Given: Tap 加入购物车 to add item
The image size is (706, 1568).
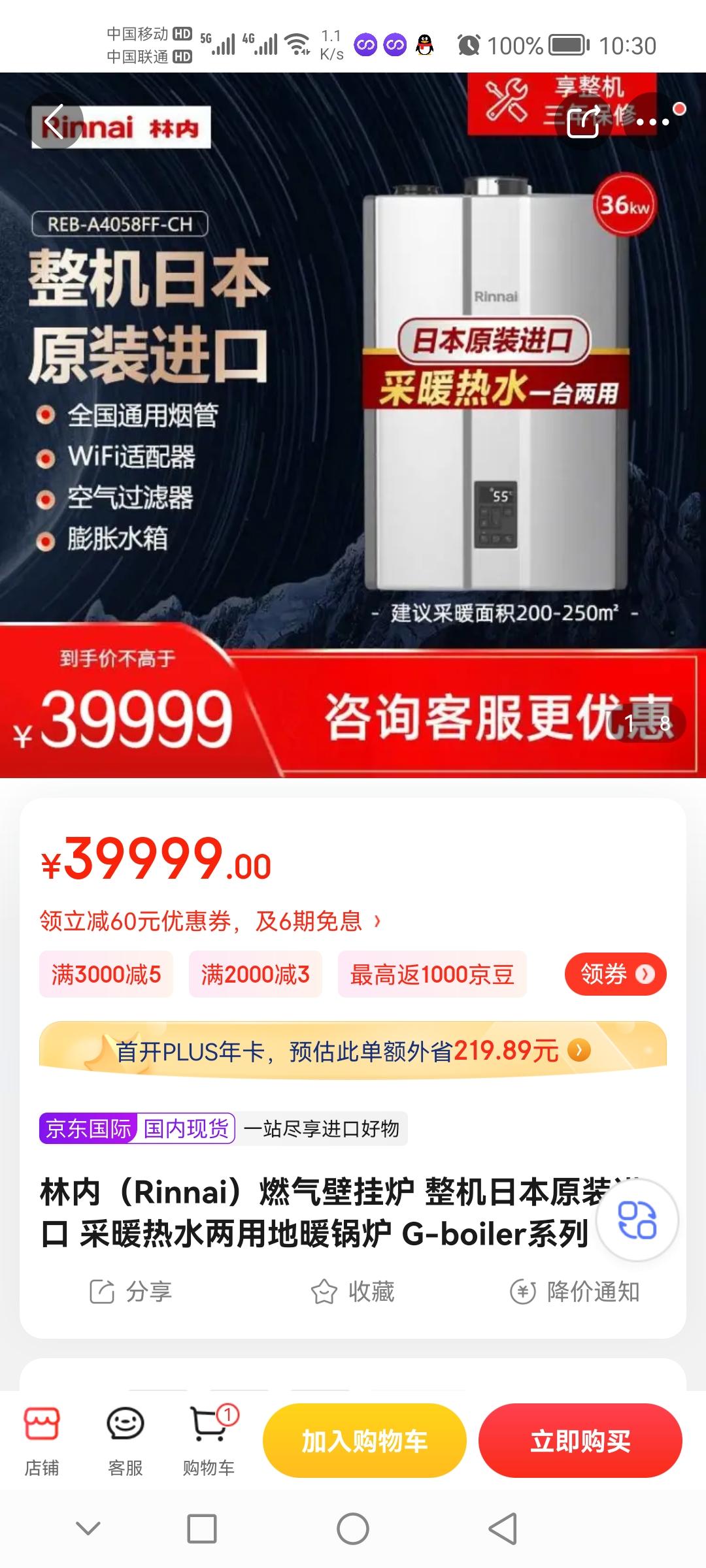Looking at the screenshot, I should coord(364,1441).
